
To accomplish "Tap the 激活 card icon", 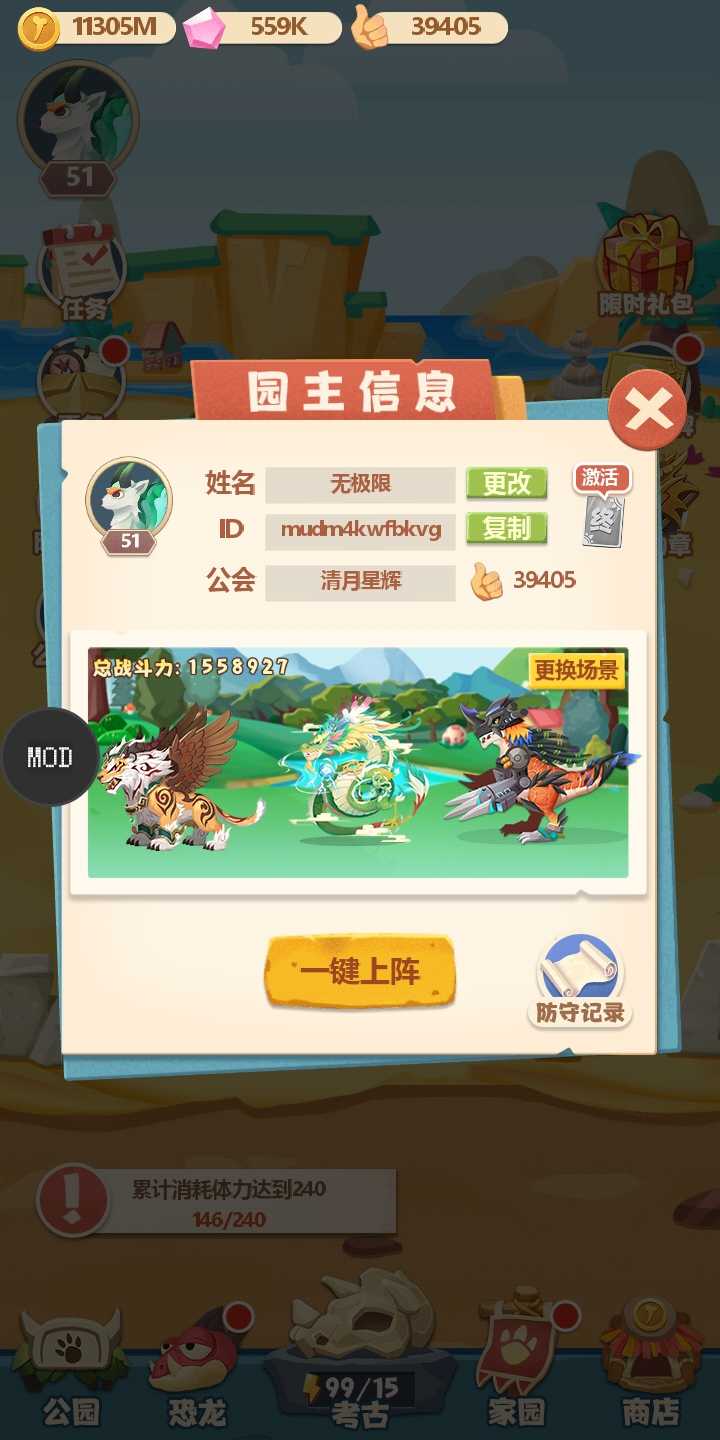I will pyautogui.click(x=602, y=508).
